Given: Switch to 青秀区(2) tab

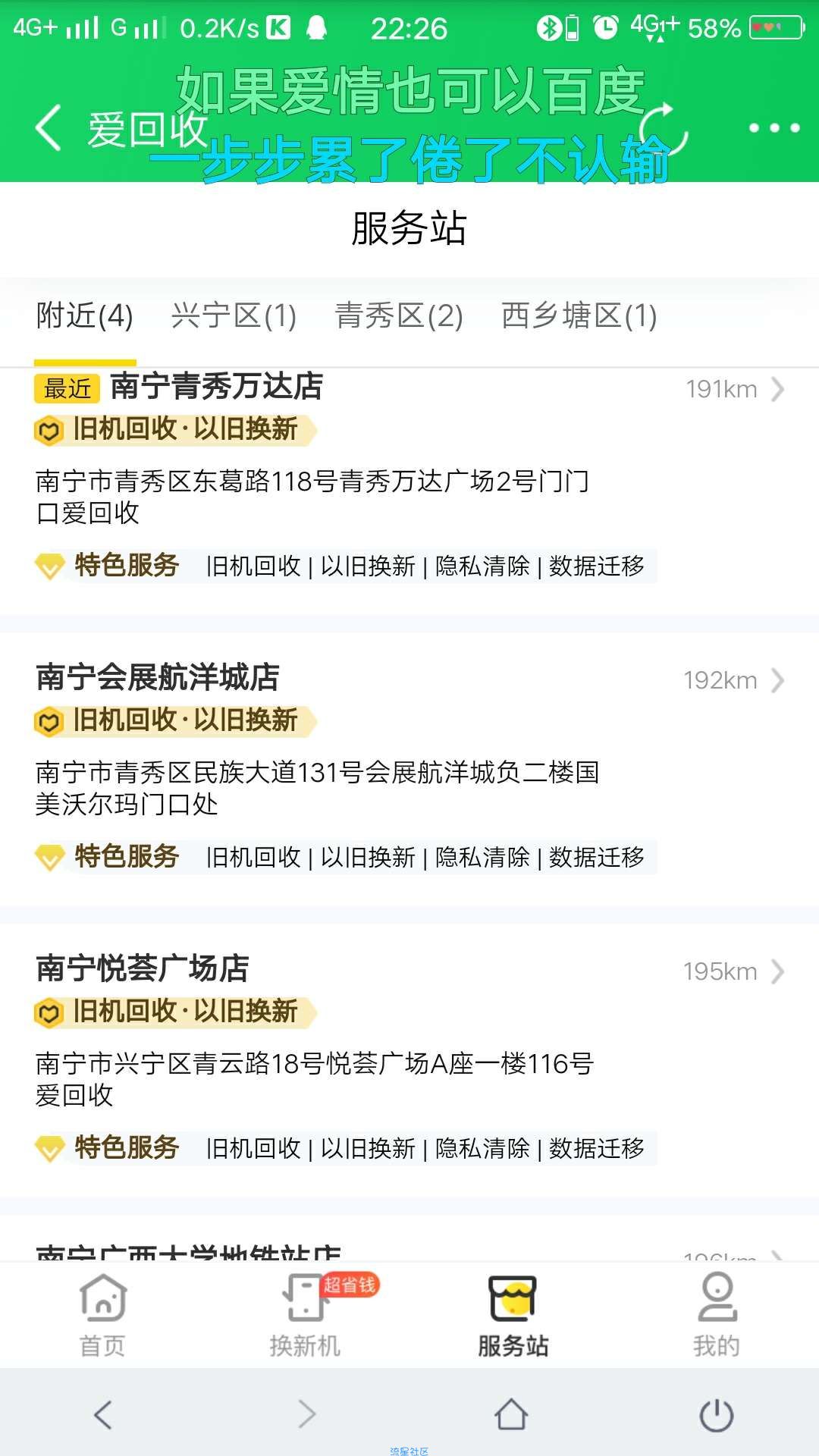Looking at the screenshot, I should coord(399,315).
